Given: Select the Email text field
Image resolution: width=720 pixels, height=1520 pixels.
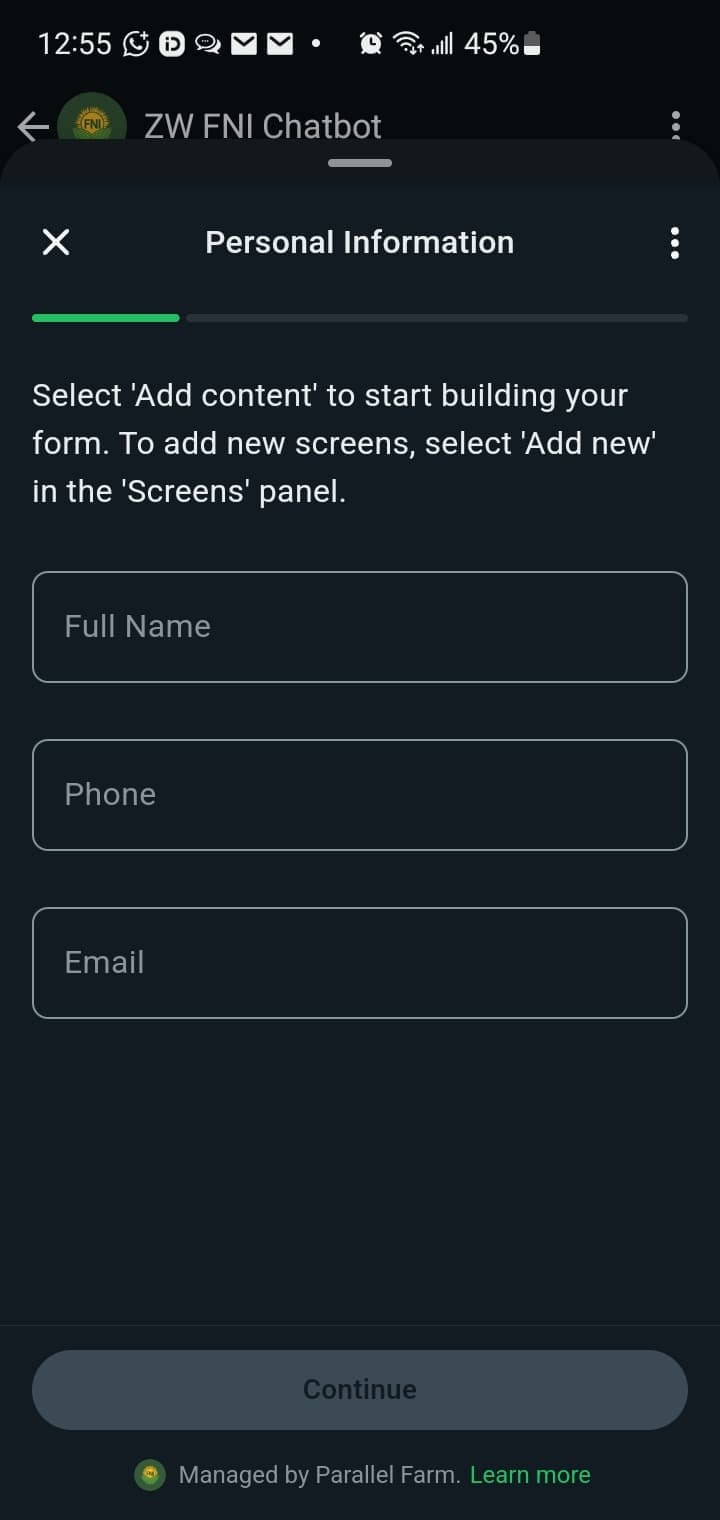Looking at the screenshot, I should point(360,963).
